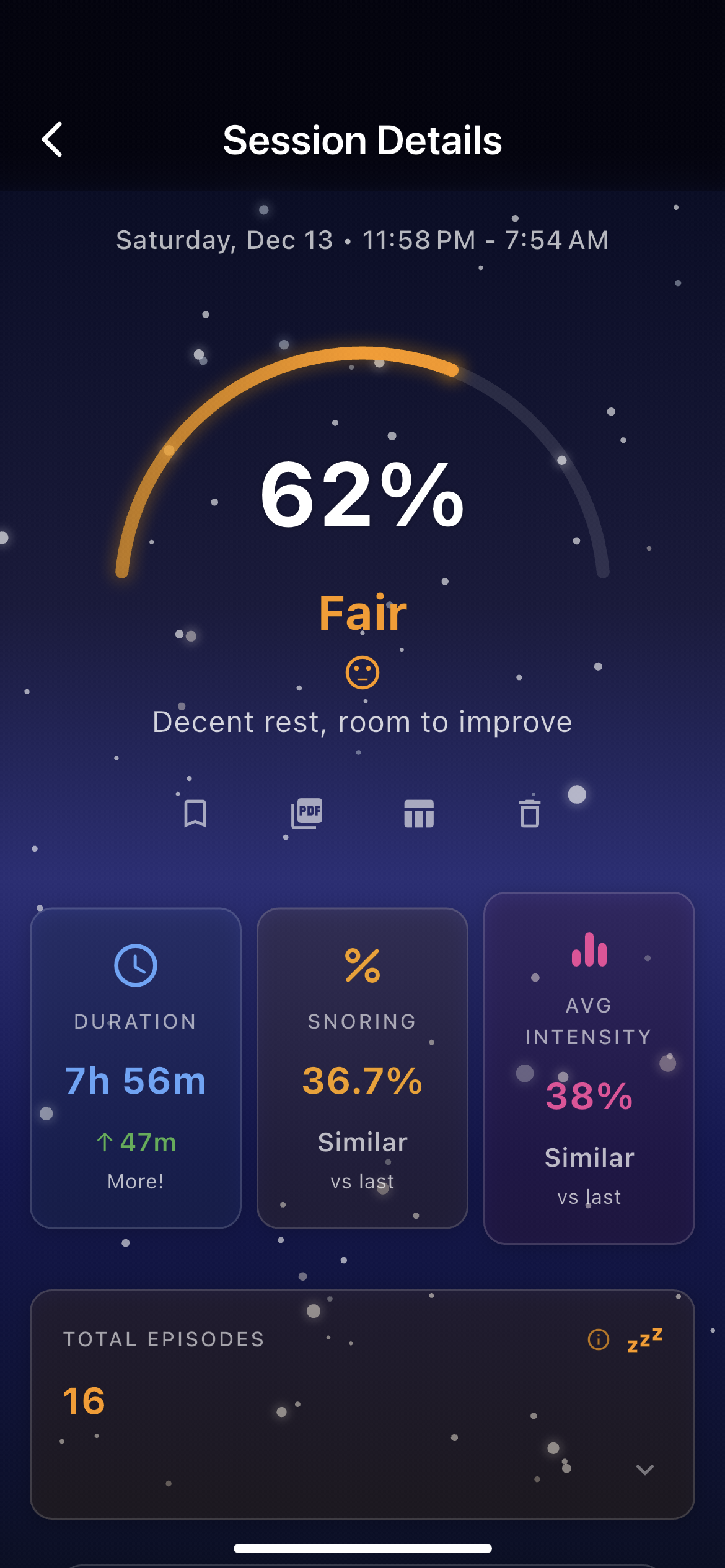Tap the Duration clock icon
This screenshot has width=725, height=1568.
click(135, 964)
